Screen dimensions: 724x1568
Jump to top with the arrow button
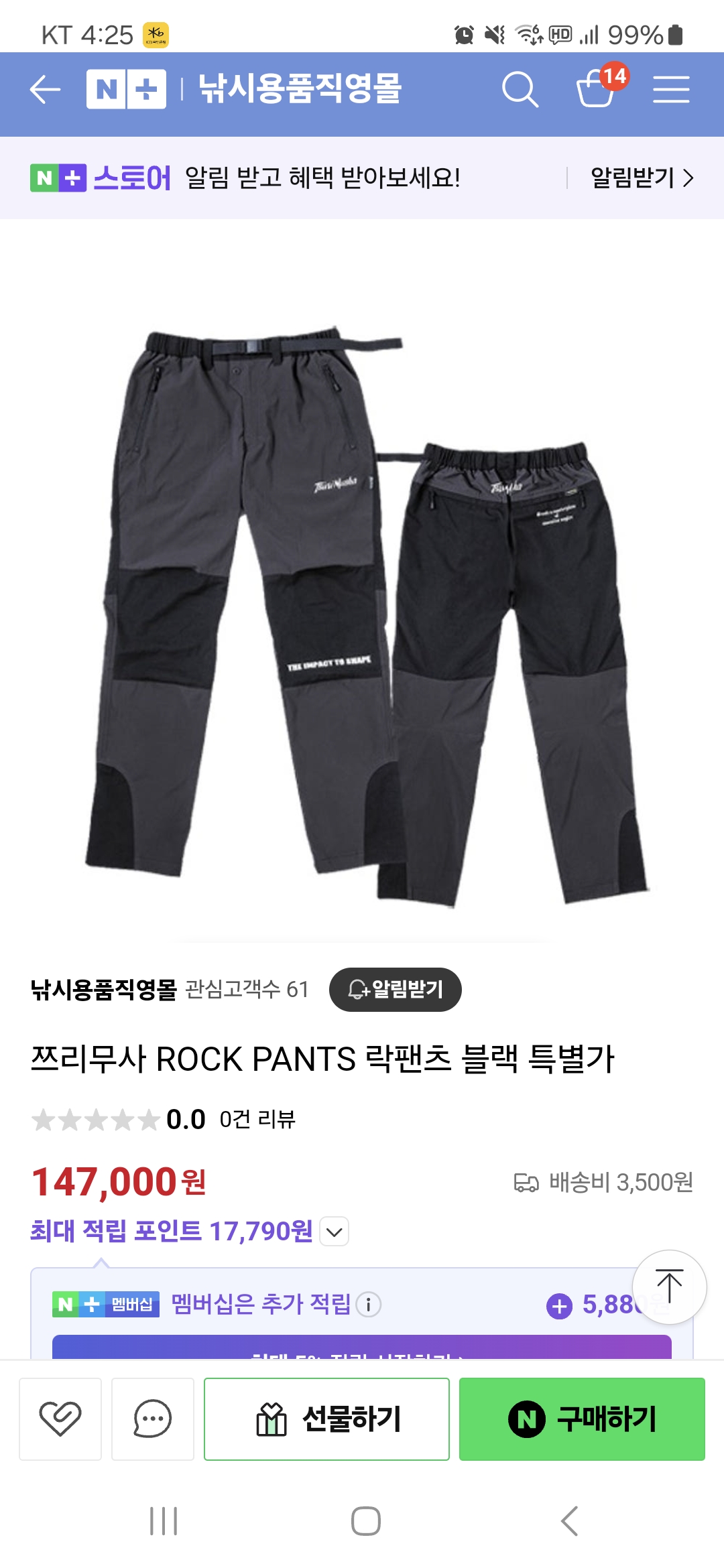pyautogui.click(x=669, y=1287)
